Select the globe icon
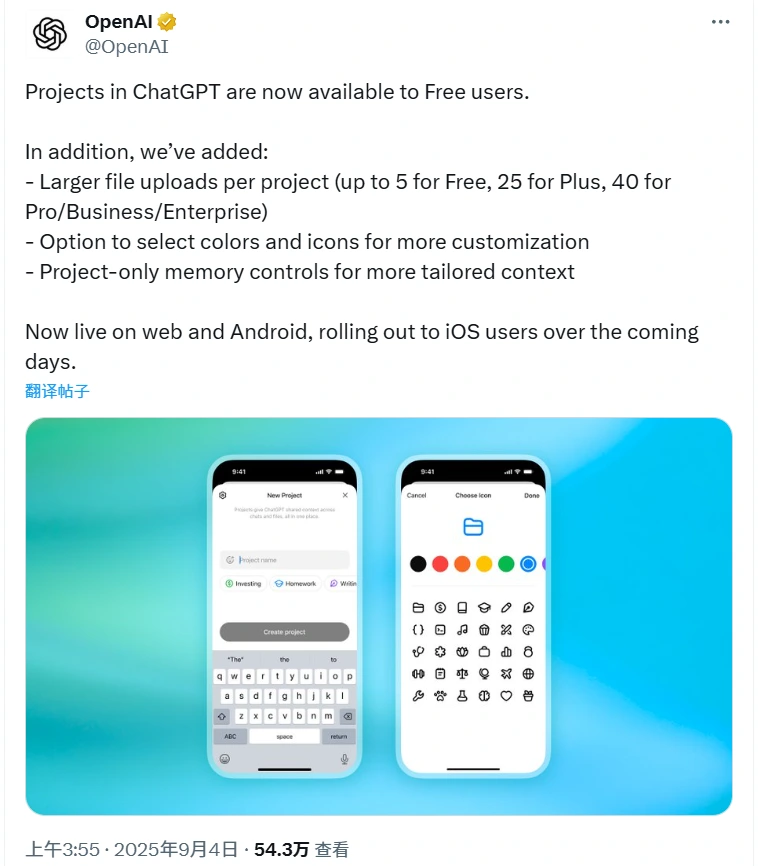This screenshot has height=866, width=758. click(528, 673)
